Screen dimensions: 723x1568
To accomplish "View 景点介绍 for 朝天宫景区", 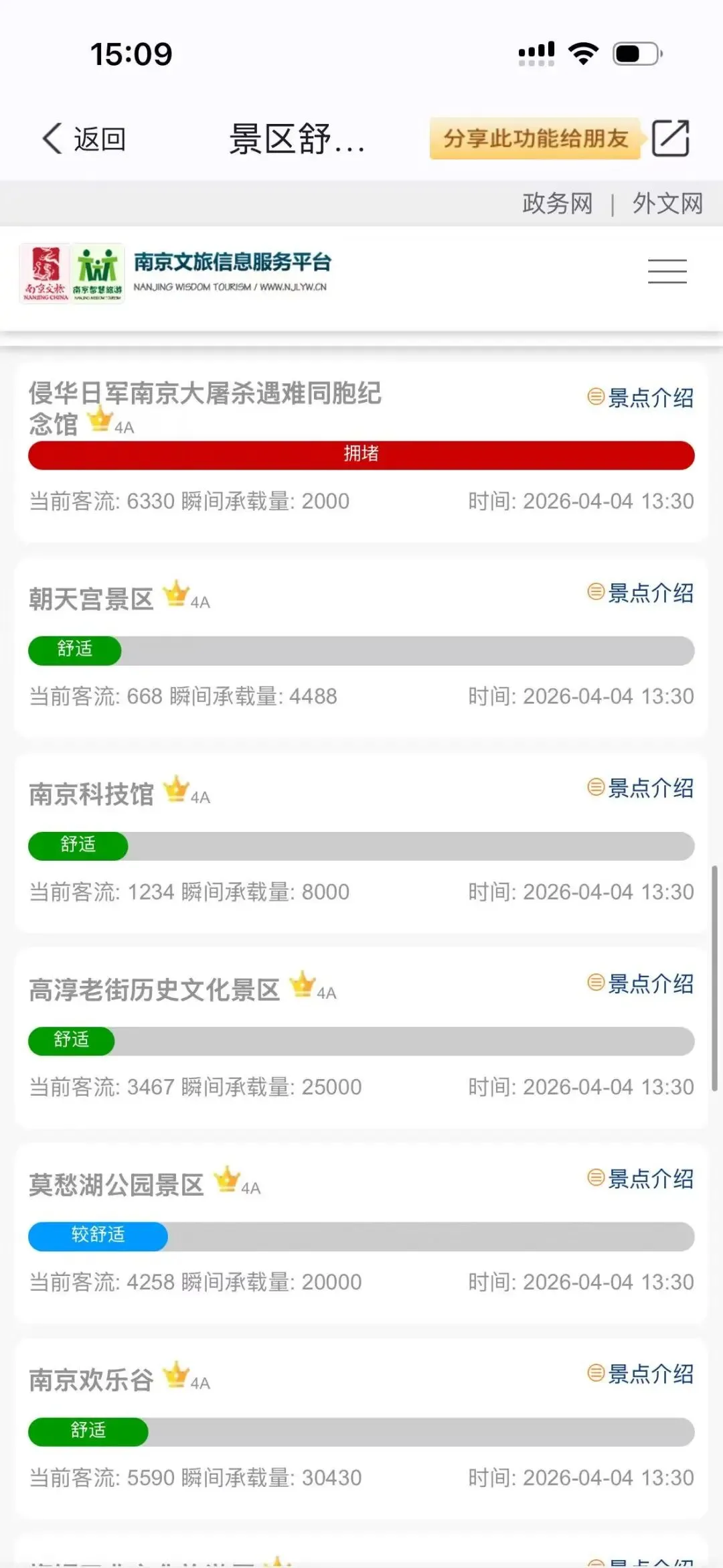I will coord(641,593).
